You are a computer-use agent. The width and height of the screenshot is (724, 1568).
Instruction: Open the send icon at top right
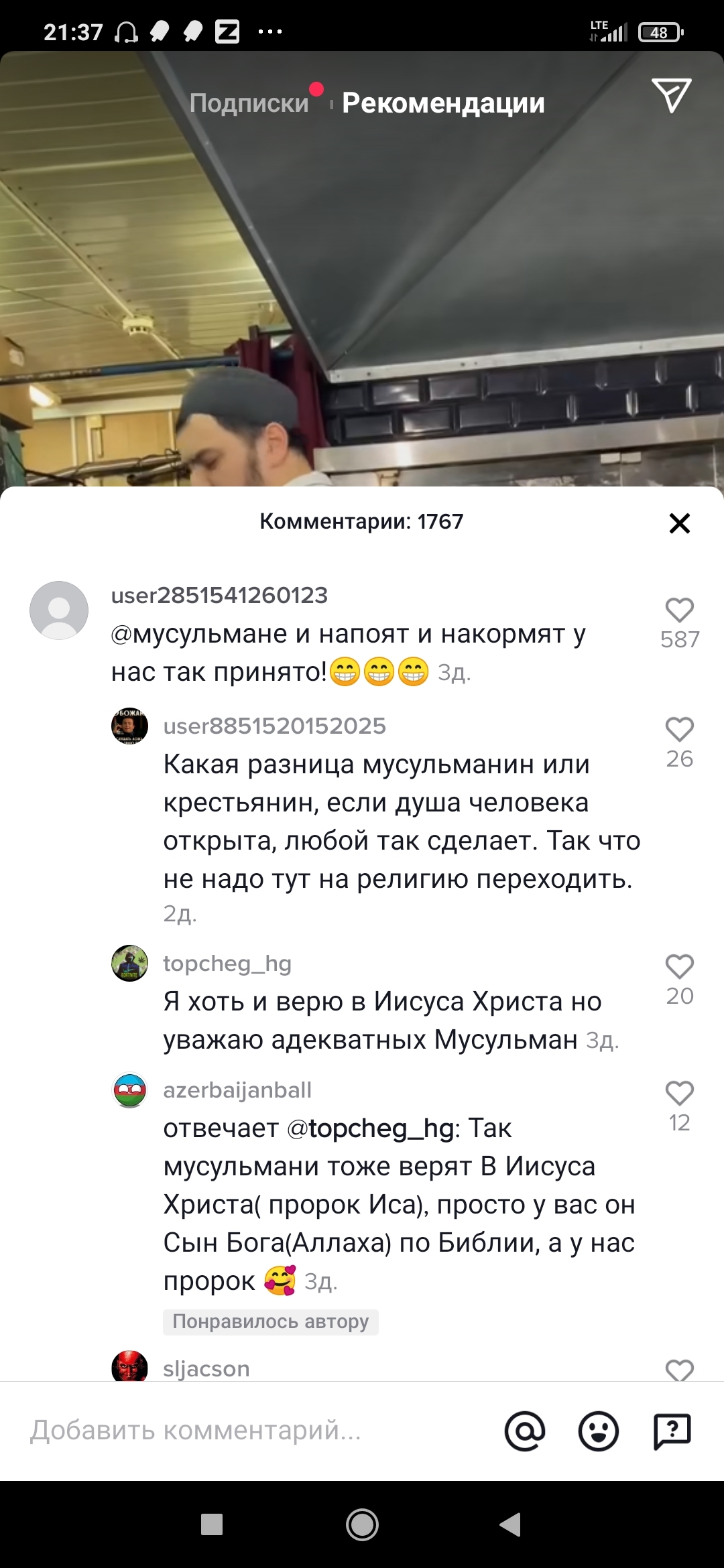671,95
